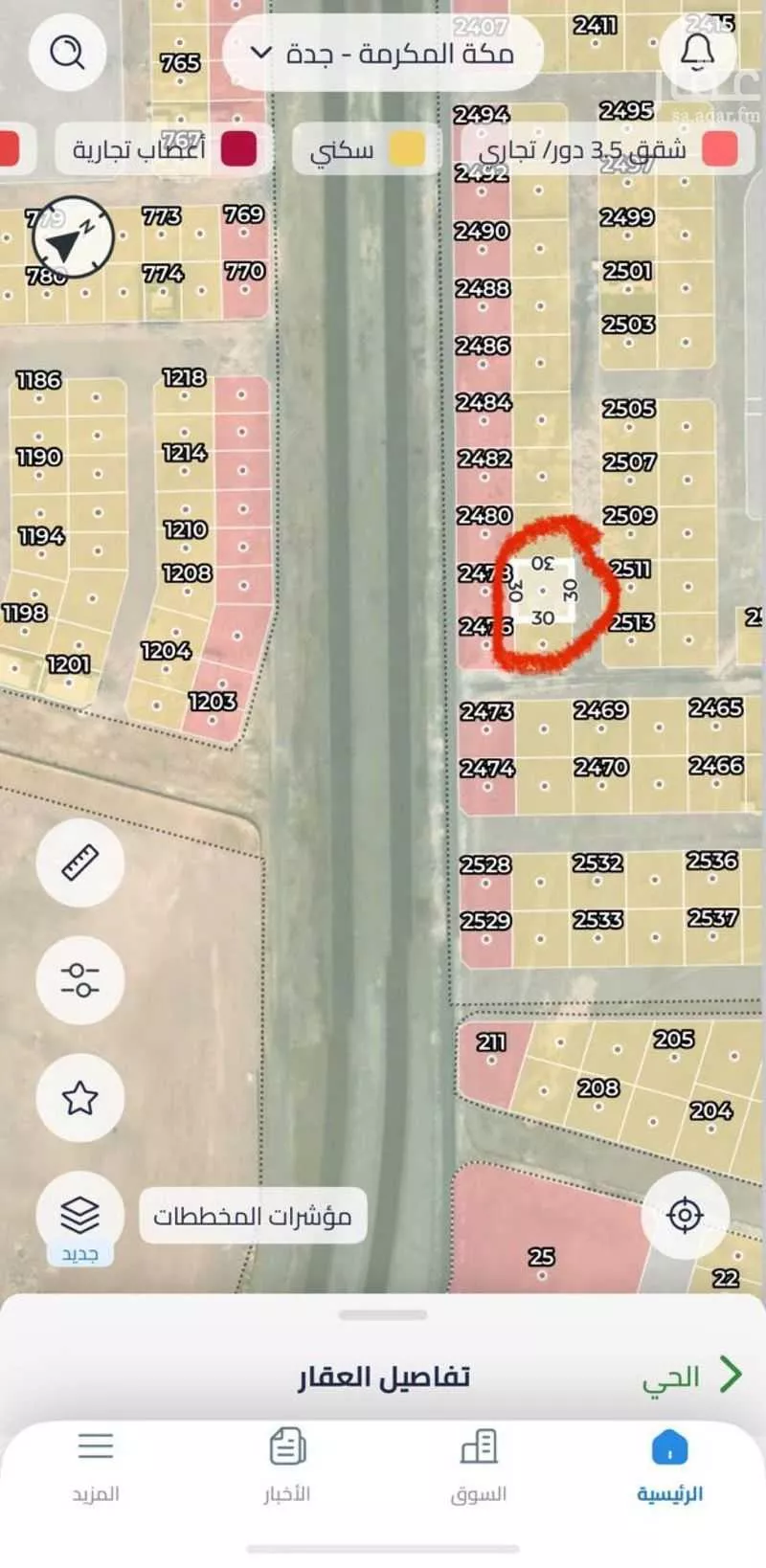Open the filter sliders settings
Viewport: 766px width, 1568px height.
pyautogui.click(x=79, y=979)
